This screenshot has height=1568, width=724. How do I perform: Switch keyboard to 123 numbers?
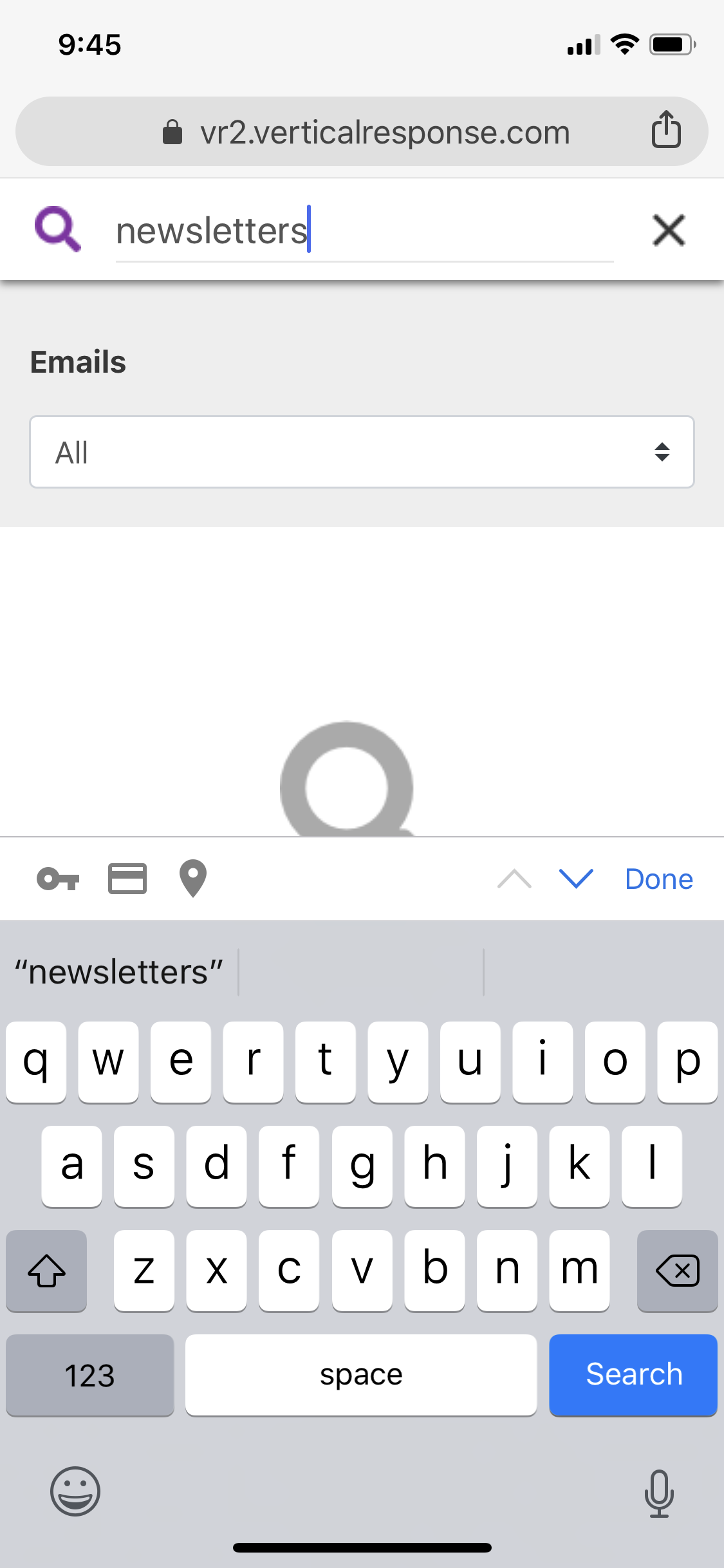[x=90, y=1375]
